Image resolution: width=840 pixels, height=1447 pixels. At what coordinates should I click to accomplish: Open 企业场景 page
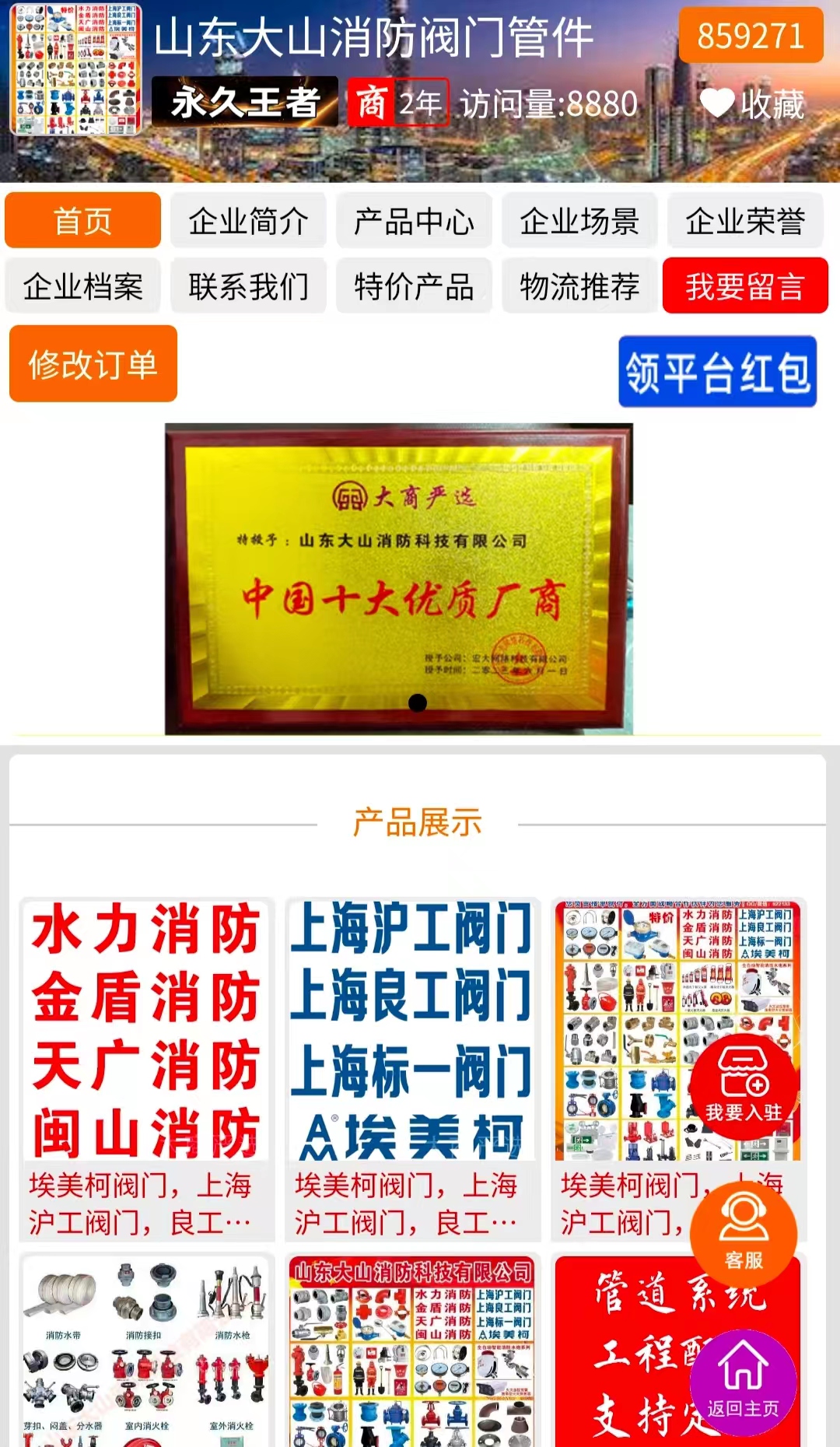tap(579, 221)
